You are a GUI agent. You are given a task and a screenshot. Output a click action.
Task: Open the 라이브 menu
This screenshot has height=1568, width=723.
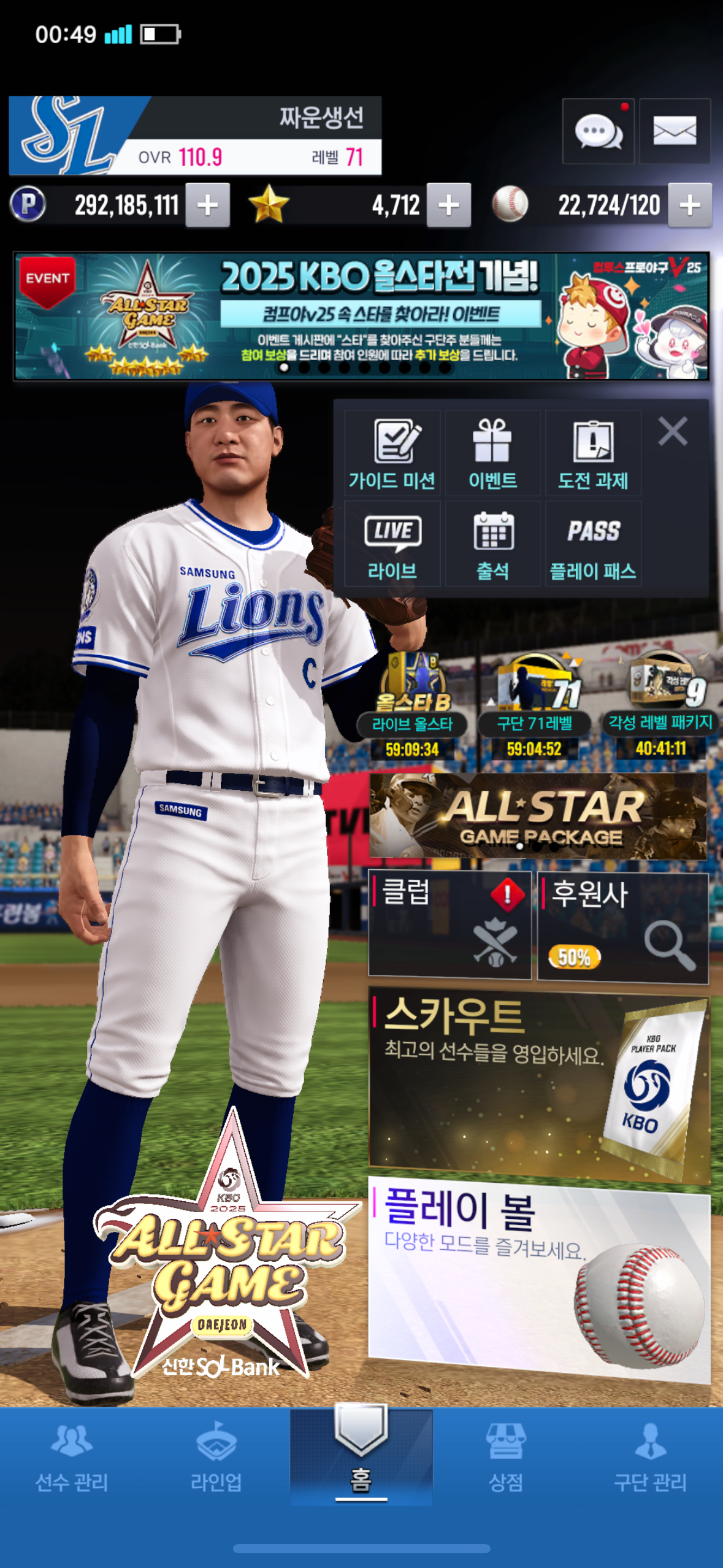[392, 544]
